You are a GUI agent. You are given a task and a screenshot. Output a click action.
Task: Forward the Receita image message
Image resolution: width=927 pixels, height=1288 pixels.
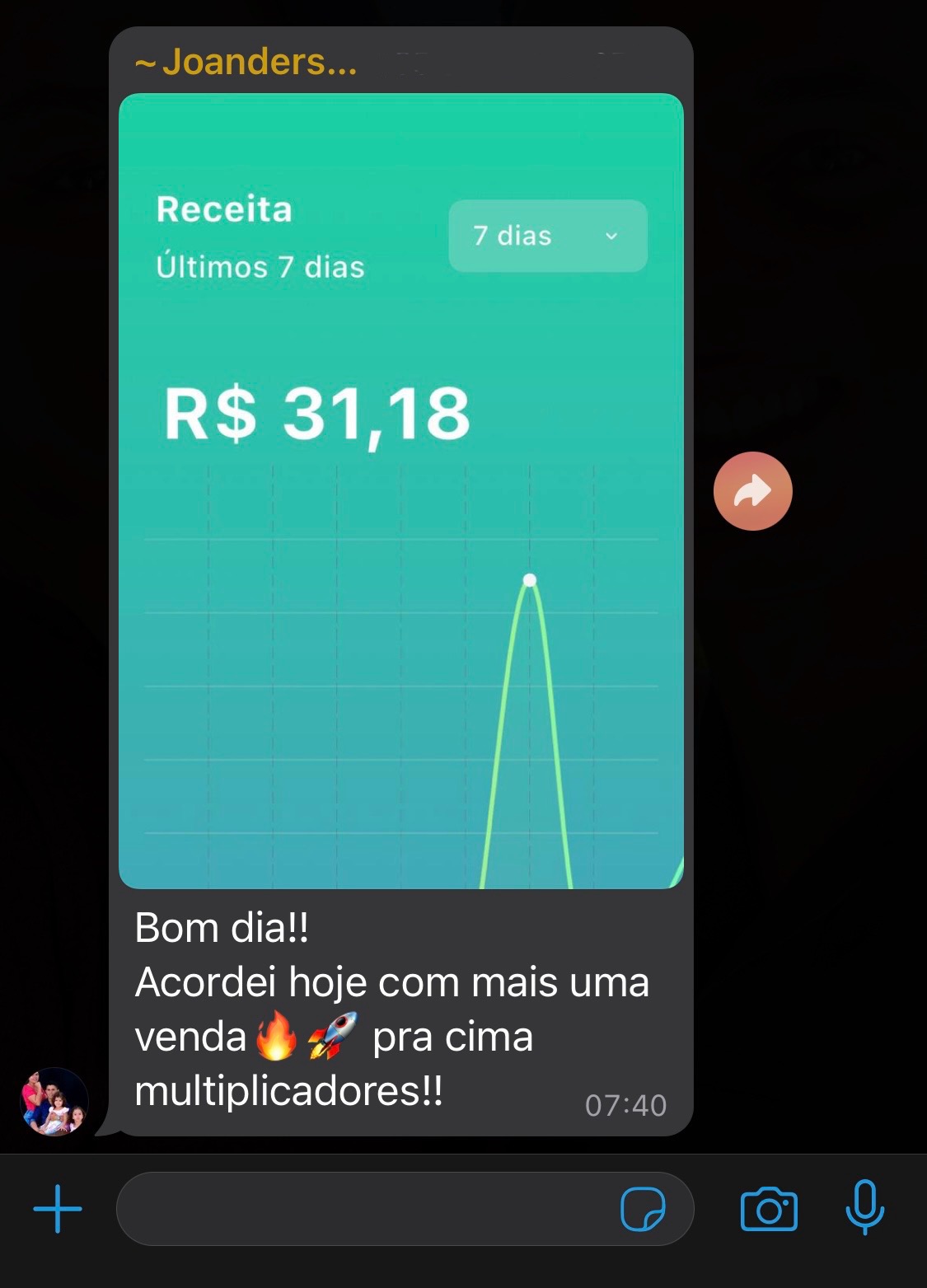[752, 491]
